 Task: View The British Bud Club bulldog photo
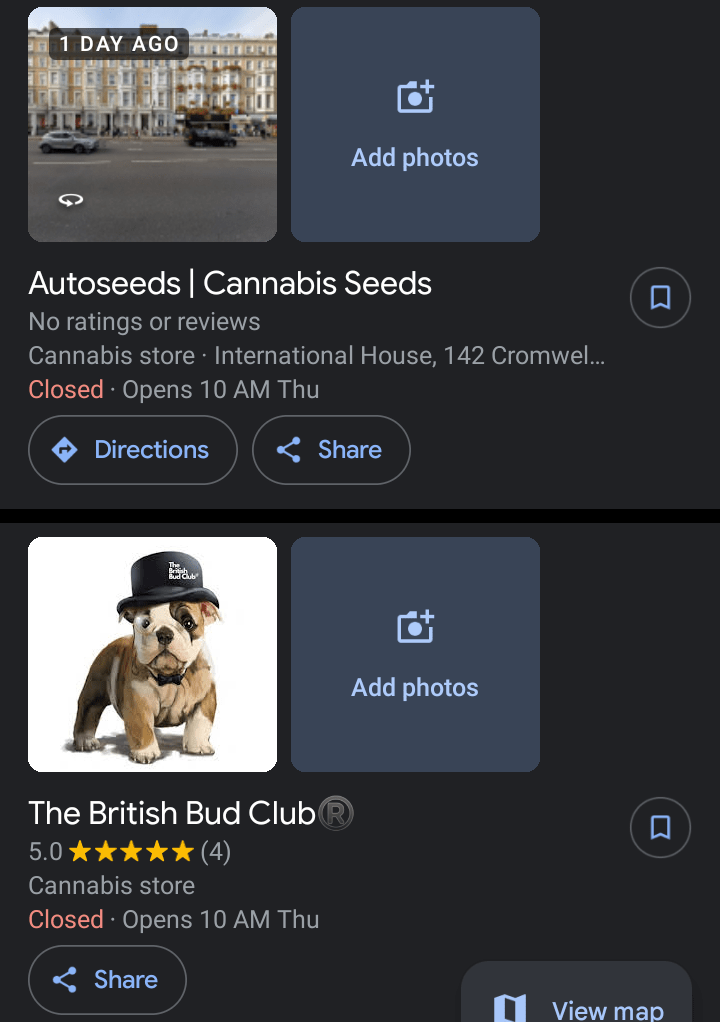tap(152, 654)
